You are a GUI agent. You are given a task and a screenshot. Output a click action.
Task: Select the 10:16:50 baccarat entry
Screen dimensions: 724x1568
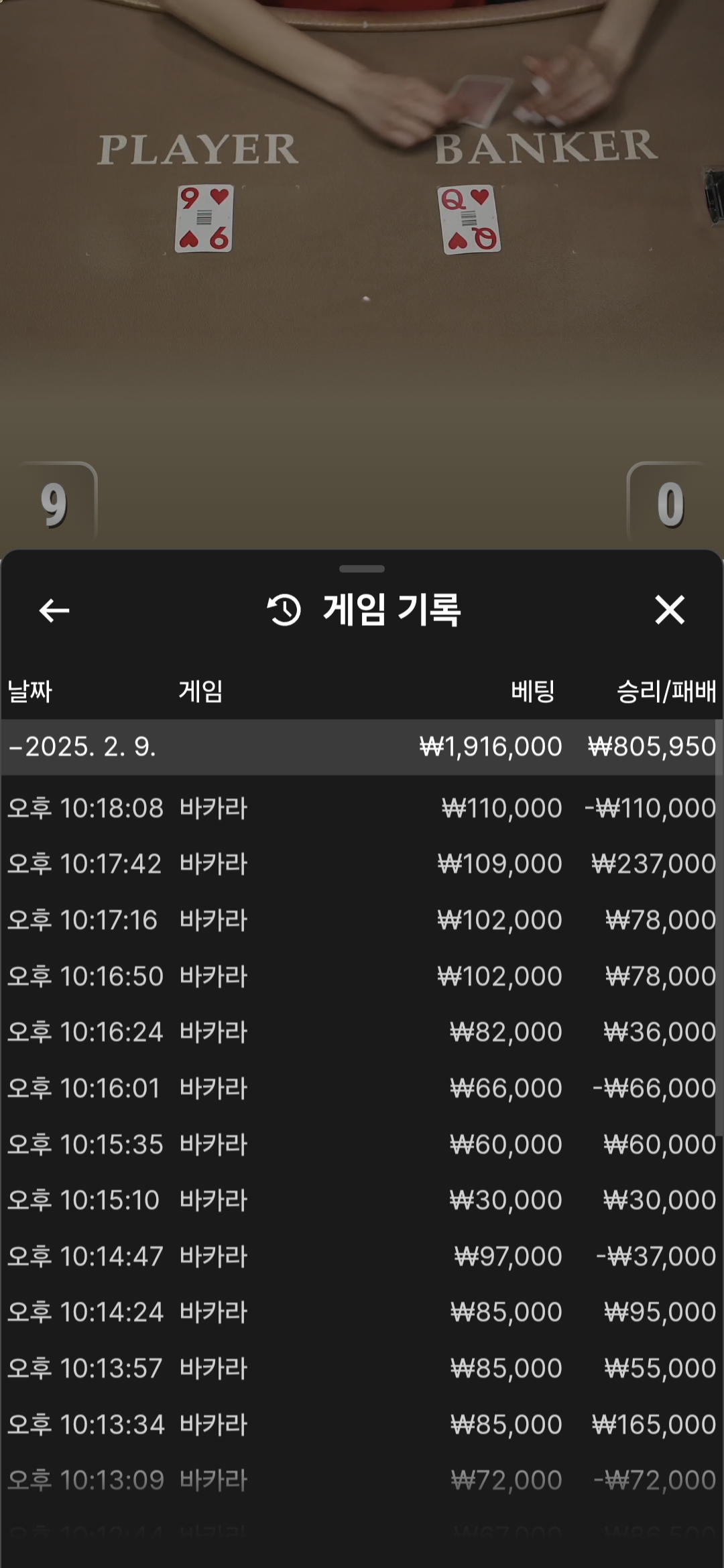coord(362,976)
